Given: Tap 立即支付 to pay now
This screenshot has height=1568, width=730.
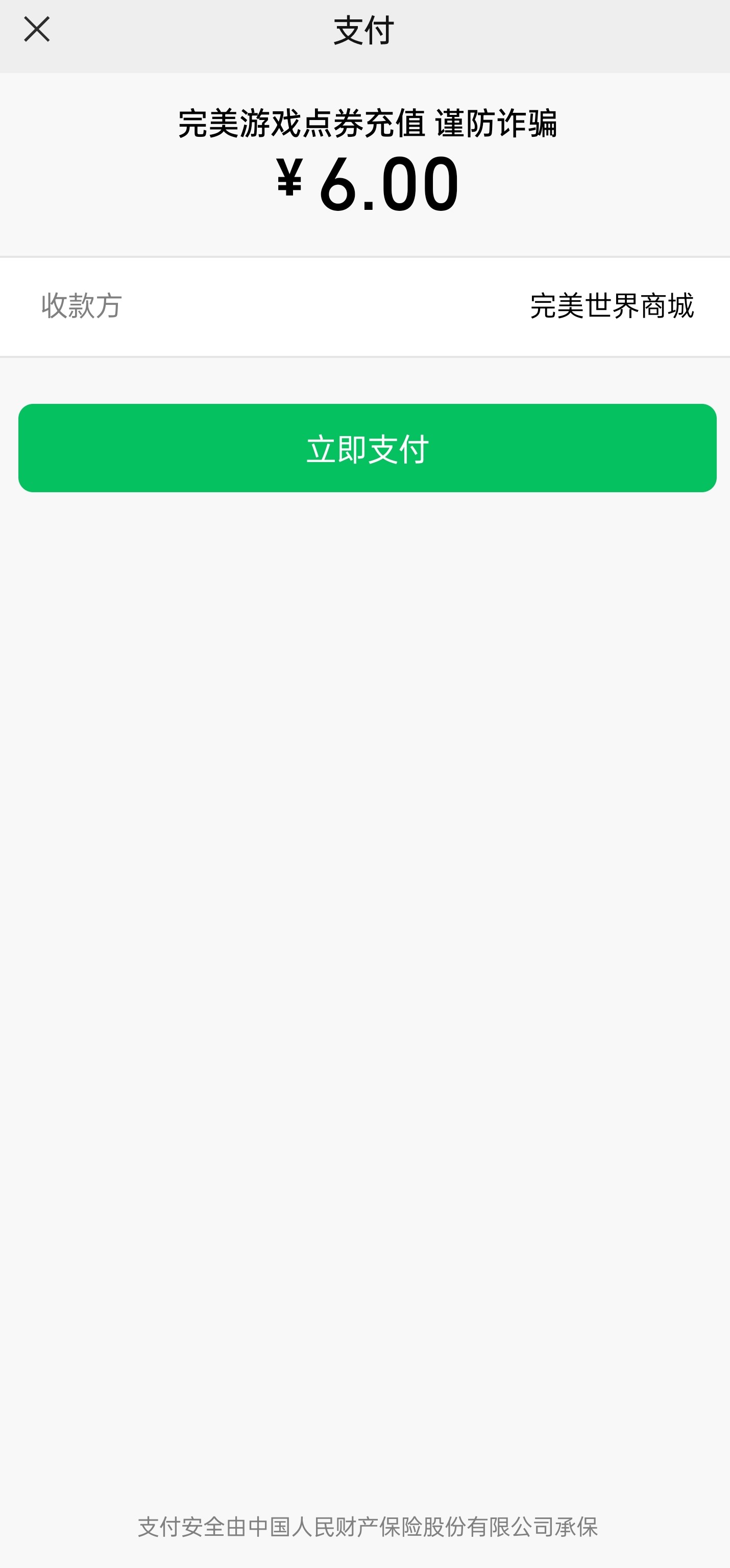Looking at the screenshot, I should pyautogui.click(x=367, y=448).
